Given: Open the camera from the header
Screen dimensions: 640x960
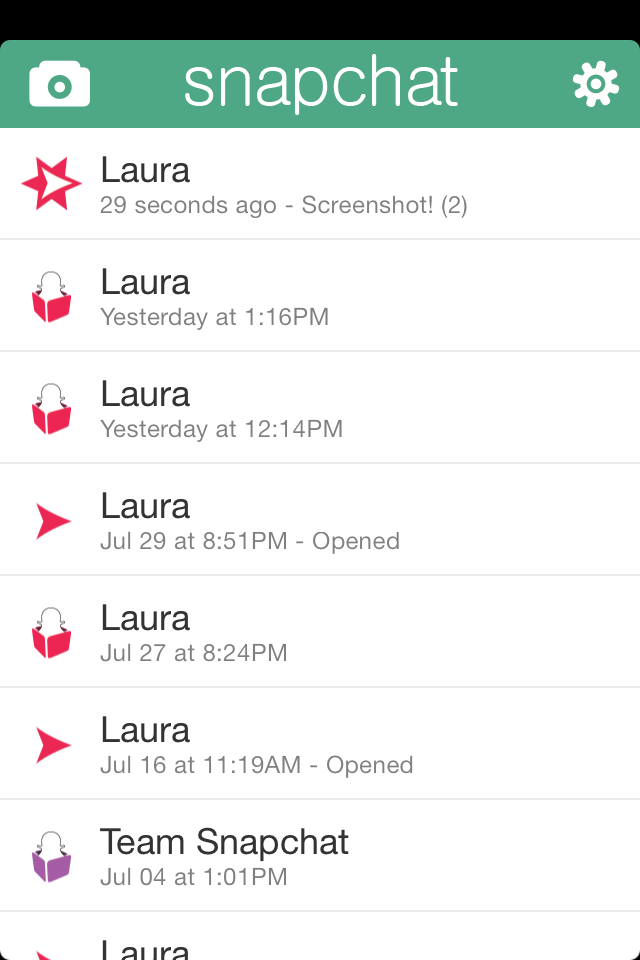Looking at the screenshot, I should (60, 84).
